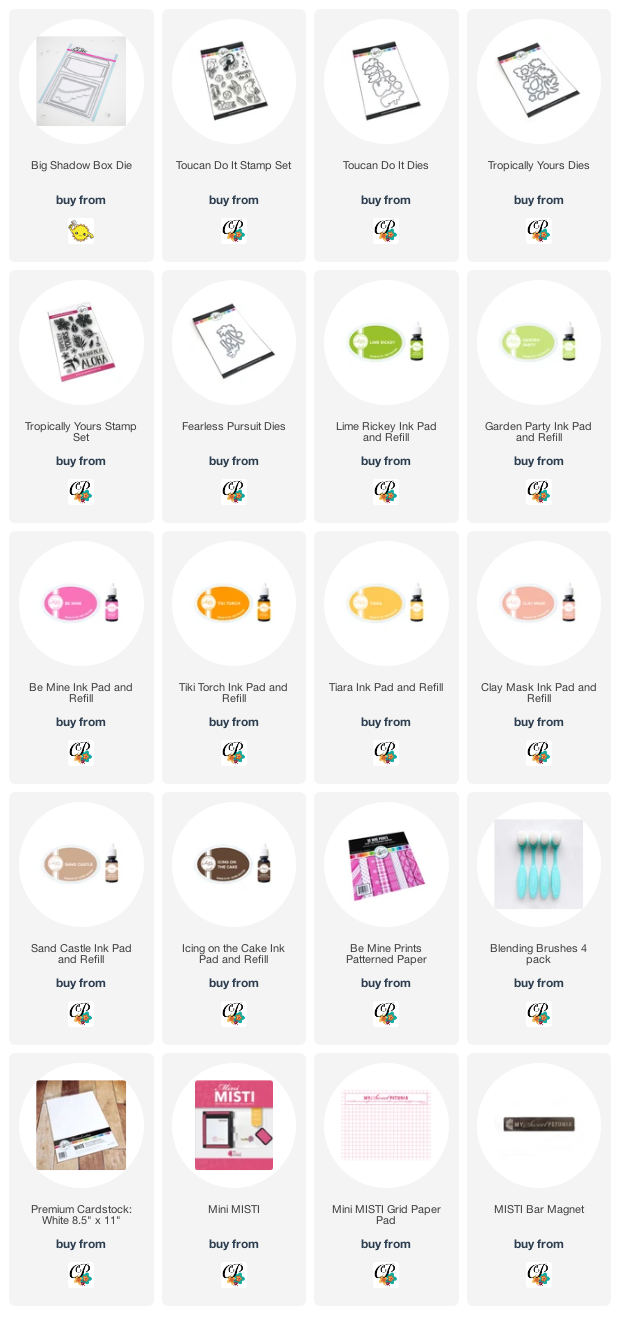
Task: View the MISTI Bar Magnet product
Action: [x=539, y=1179]
